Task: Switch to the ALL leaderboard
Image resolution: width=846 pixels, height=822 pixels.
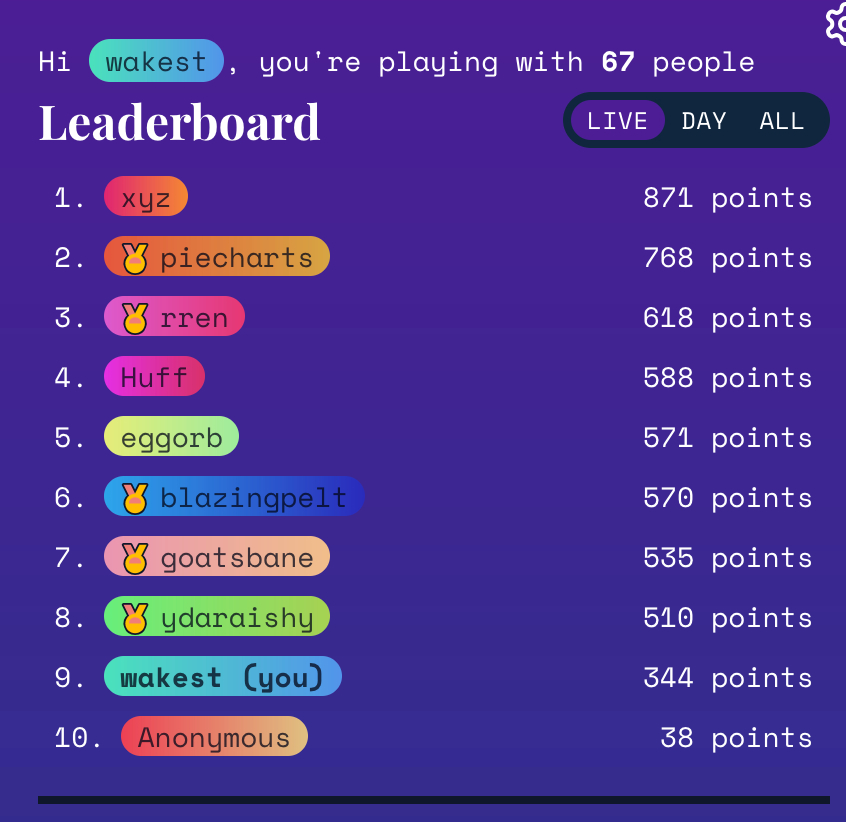Action: pos(781,121)
